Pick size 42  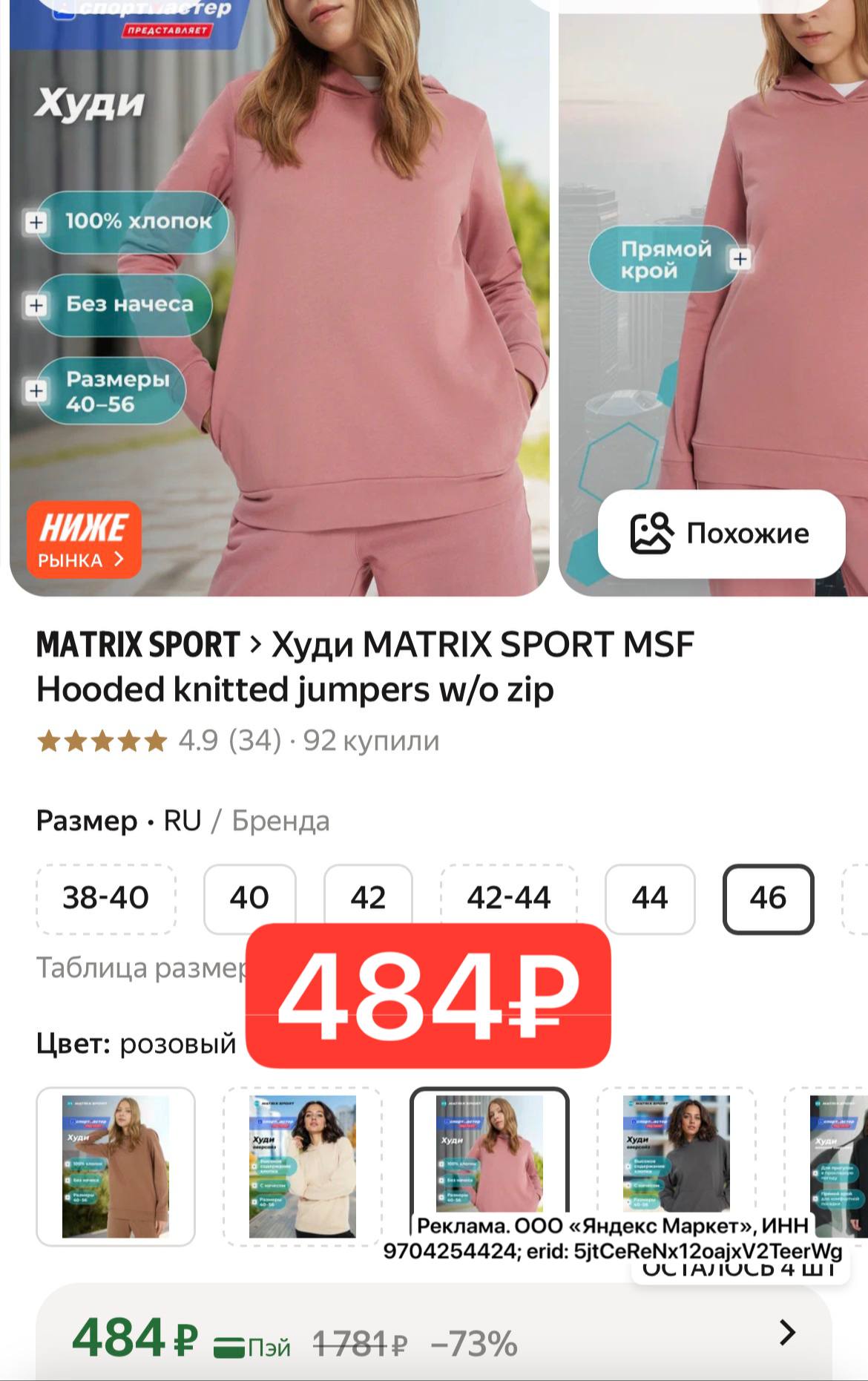tap(368, 898)
